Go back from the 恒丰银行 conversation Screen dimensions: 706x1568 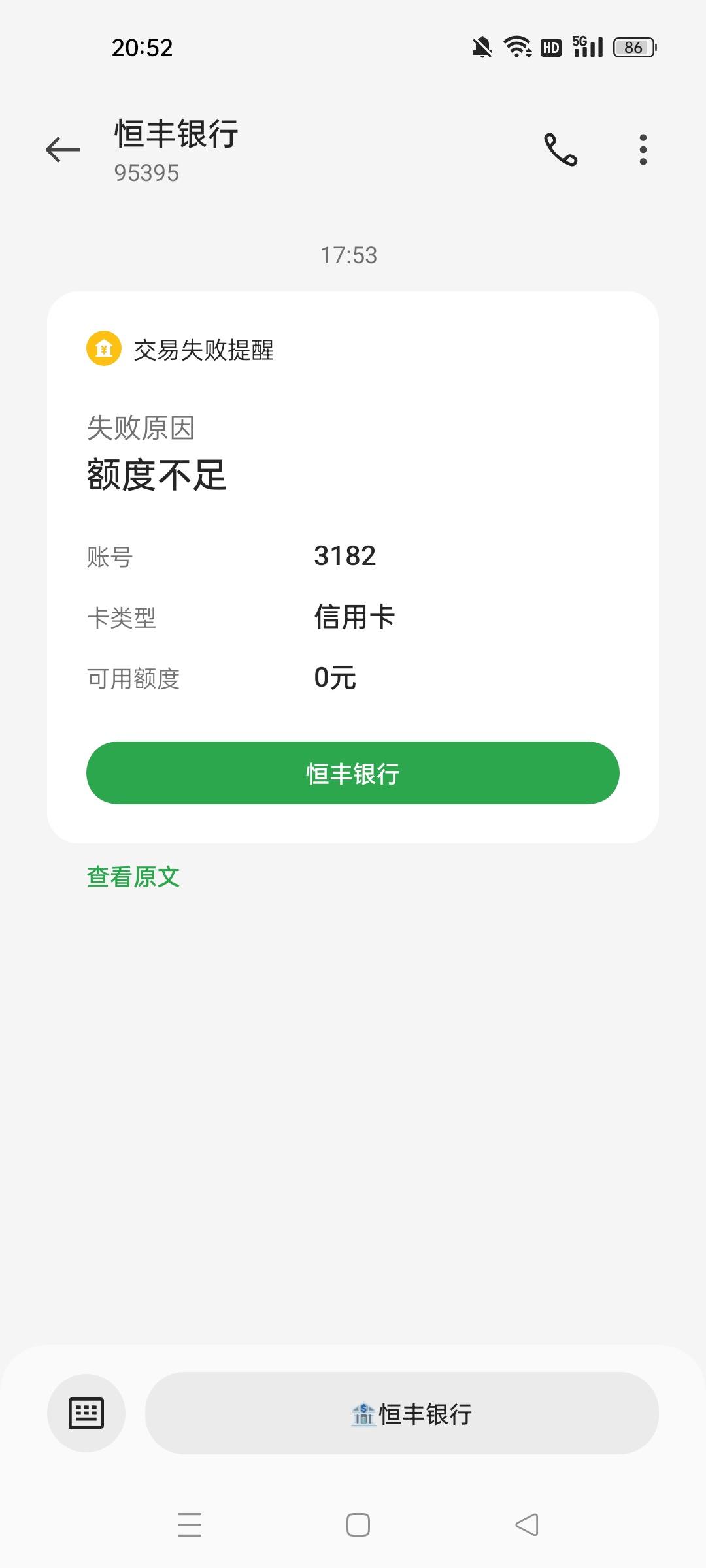tap(63, 150)
